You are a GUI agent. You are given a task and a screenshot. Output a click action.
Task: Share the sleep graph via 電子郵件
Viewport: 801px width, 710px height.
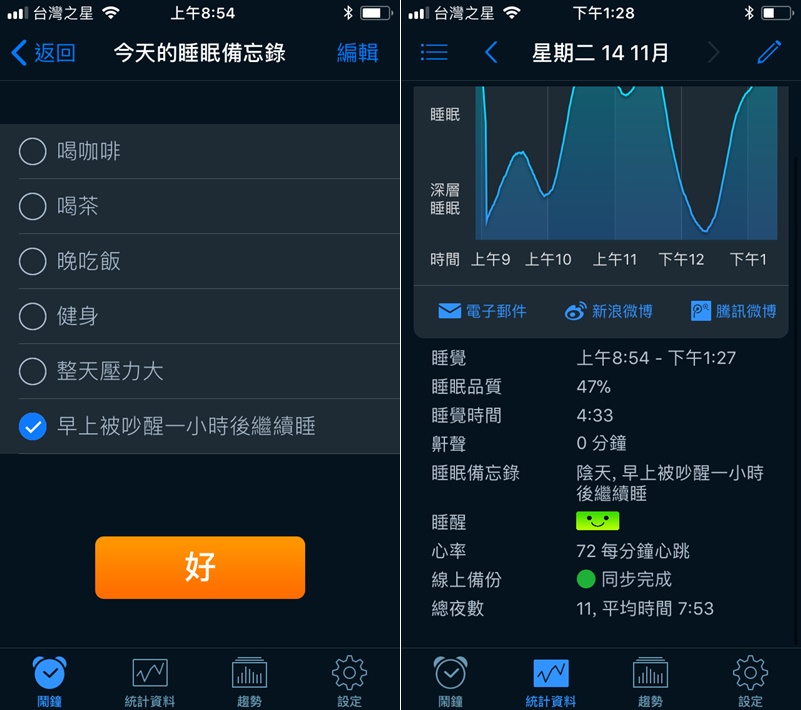click(x=482, y=311)
